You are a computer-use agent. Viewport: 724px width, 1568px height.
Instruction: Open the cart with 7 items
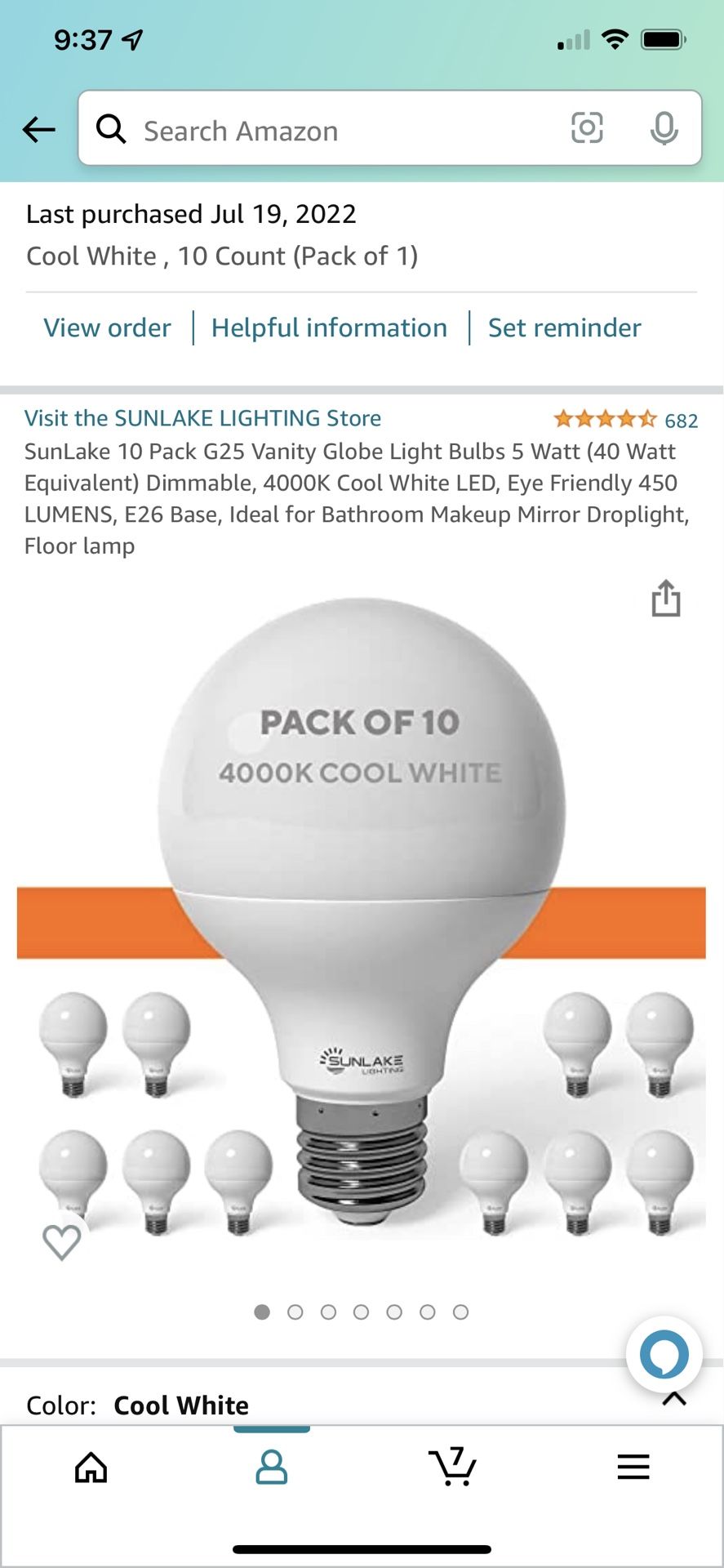coord(452,1466)
